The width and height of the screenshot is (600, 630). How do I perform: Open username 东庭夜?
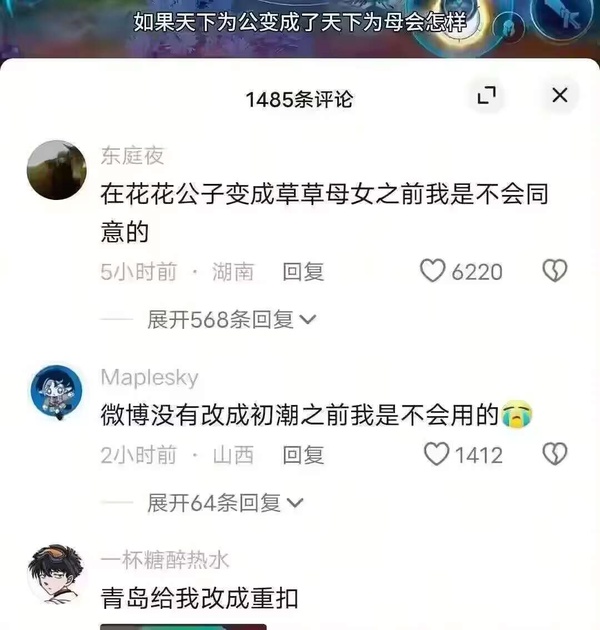pyautogui.click(x=132, y=156)
